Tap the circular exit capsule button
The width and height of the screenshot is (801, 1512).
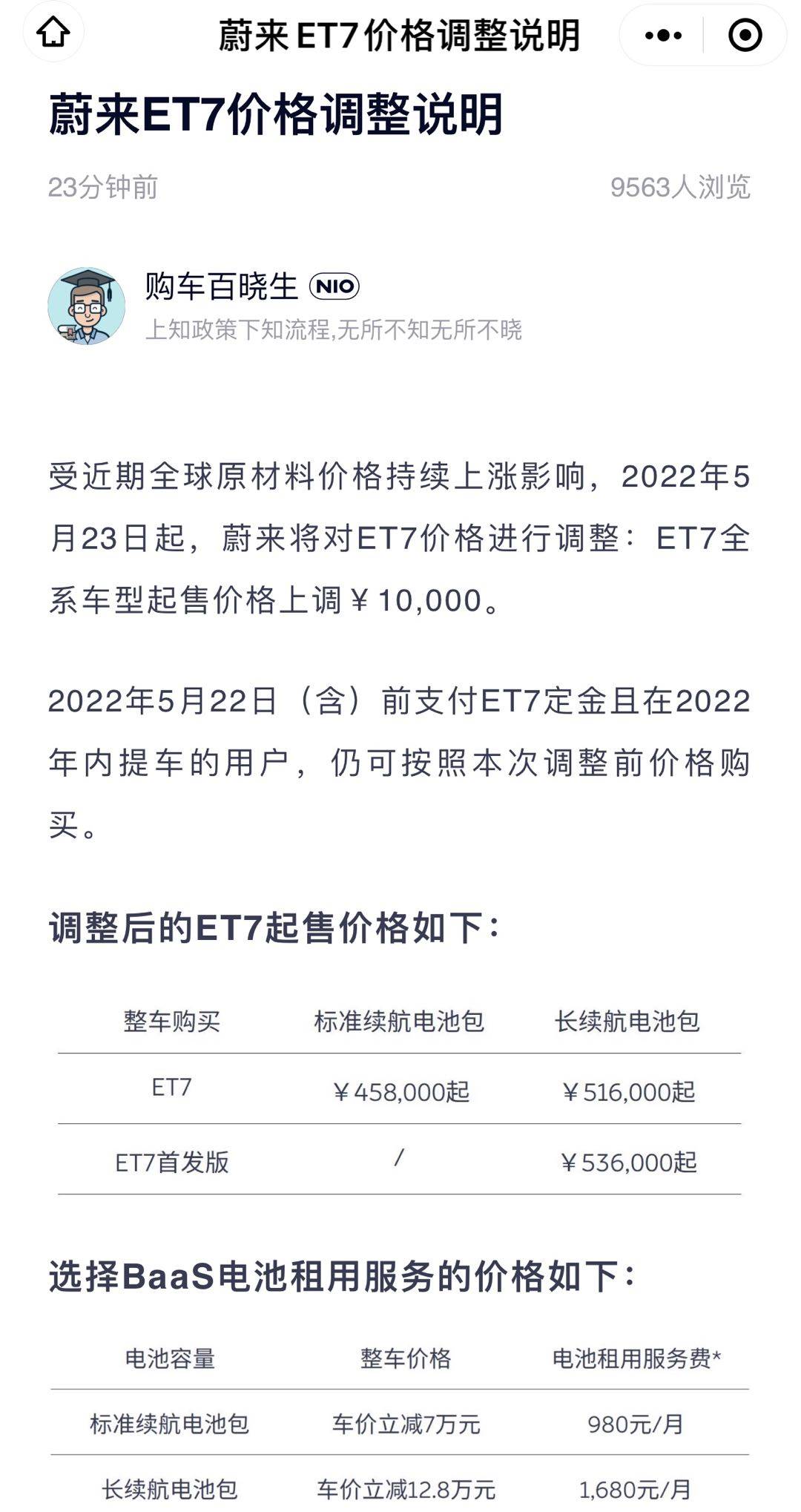748,33
